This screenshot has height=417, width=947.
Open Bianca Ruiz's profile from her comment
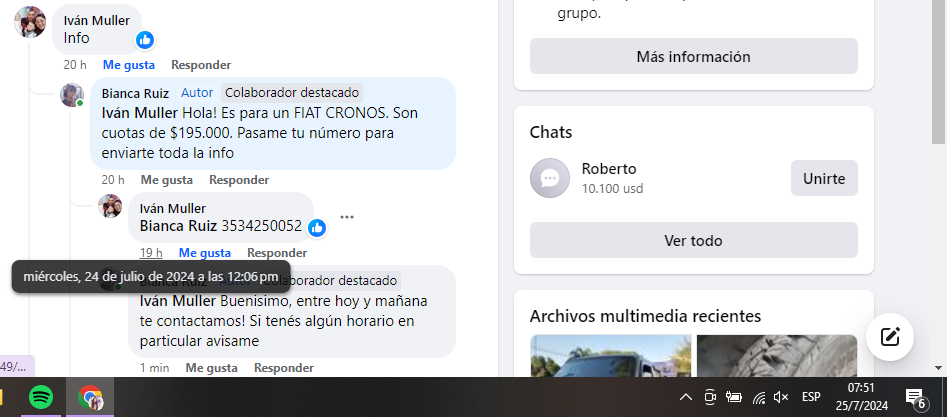point(135,93)
